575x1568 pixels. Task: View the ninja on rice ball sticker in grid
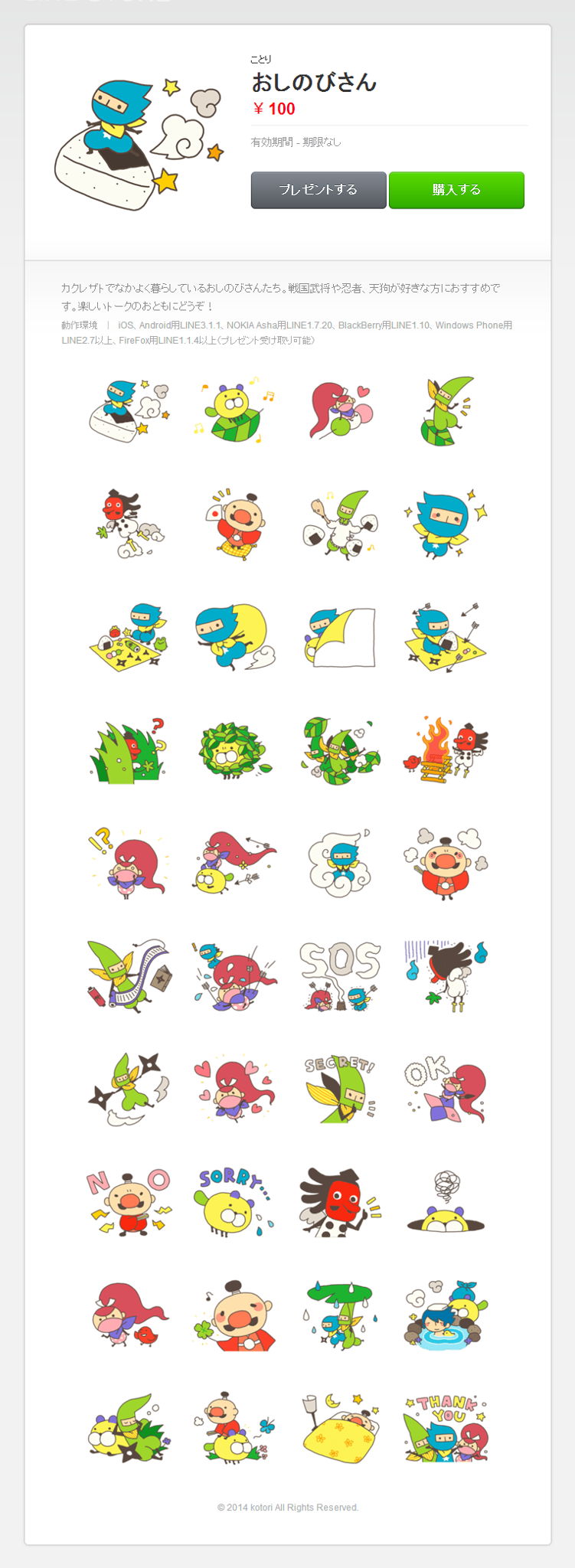pyautogui.click(x=128, y=411)
